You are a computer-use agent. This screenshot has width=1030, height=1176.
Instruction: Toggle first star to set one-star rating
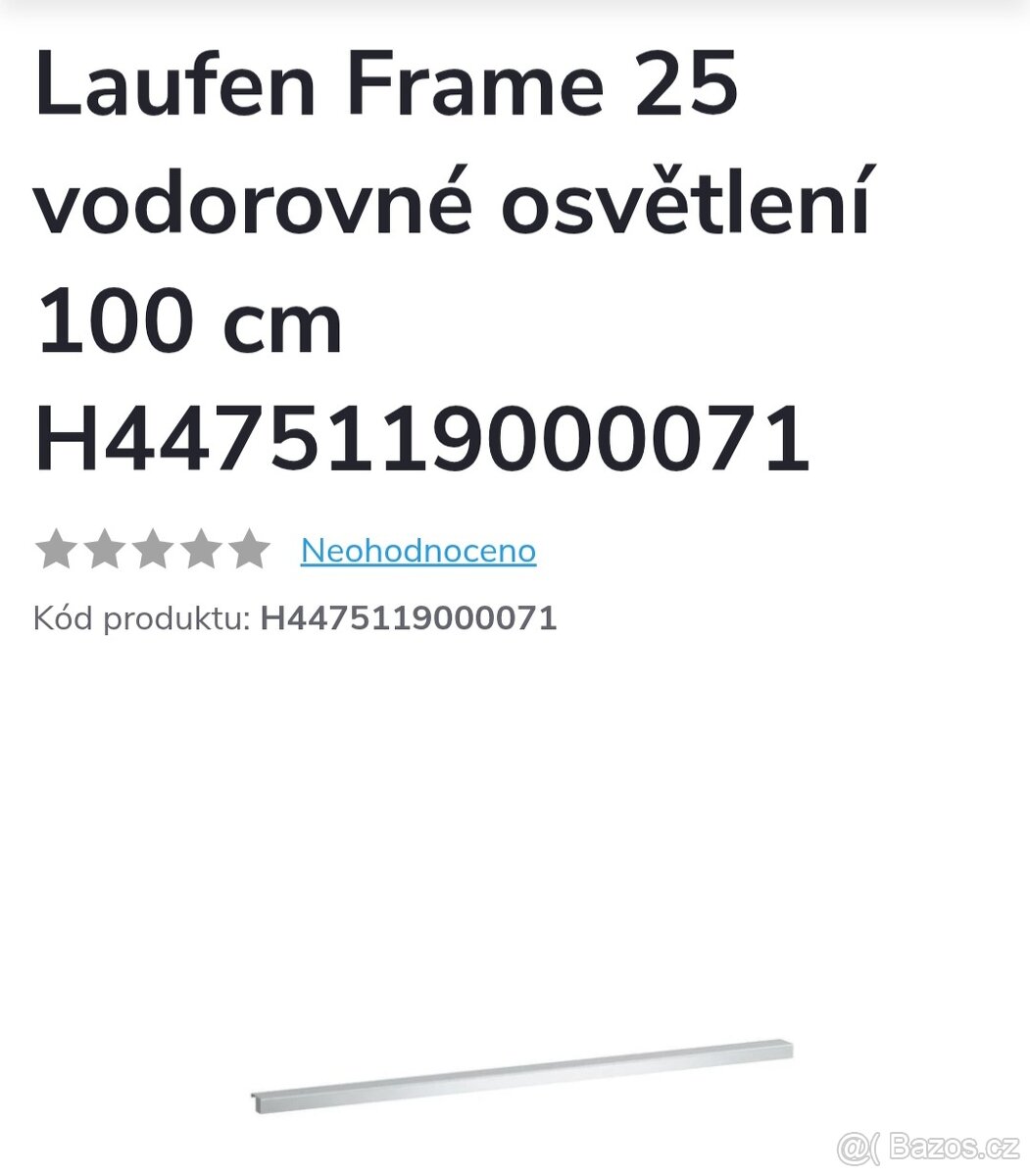(56, 550)
